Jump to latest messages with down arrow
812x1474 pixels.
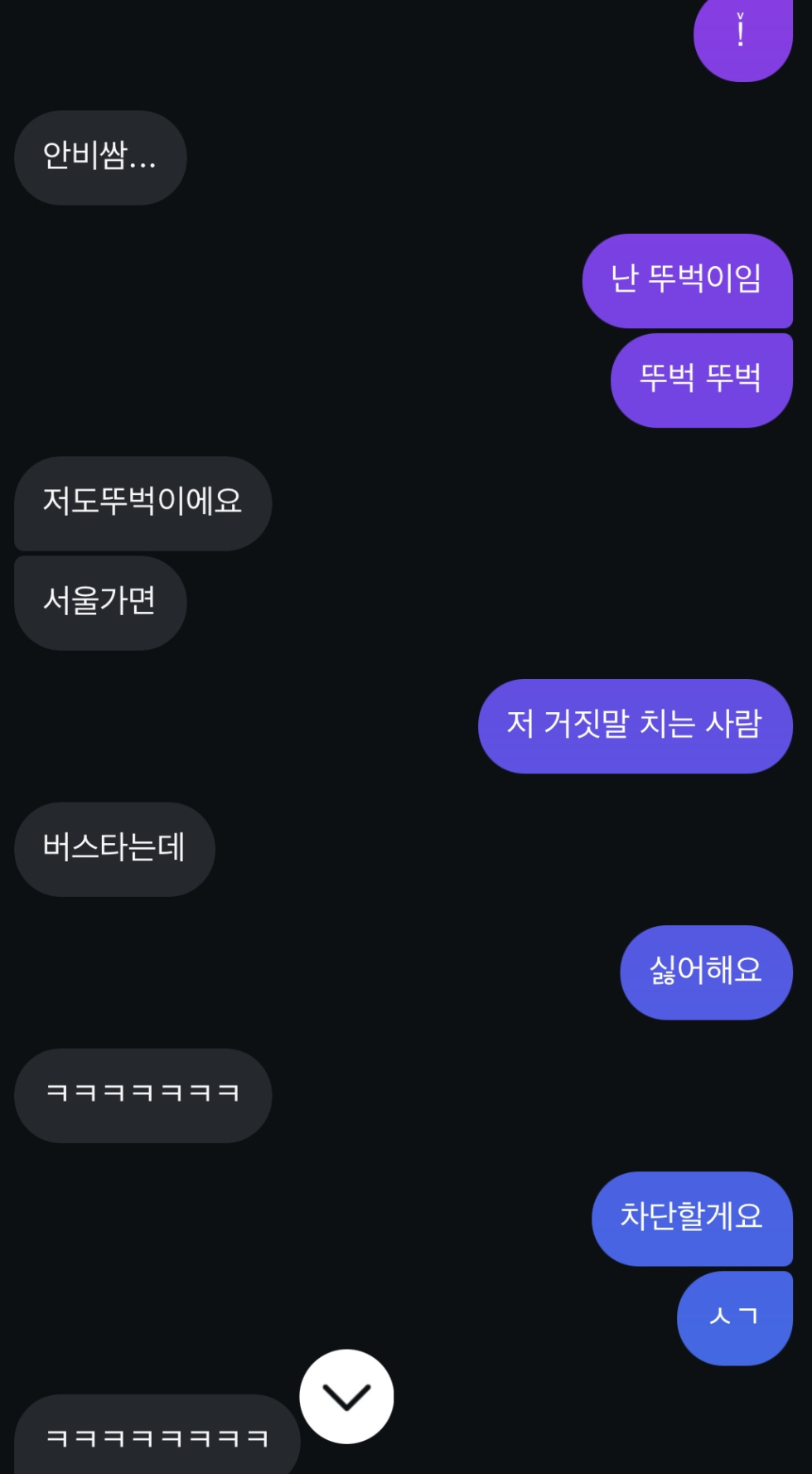coord(346,1397)
